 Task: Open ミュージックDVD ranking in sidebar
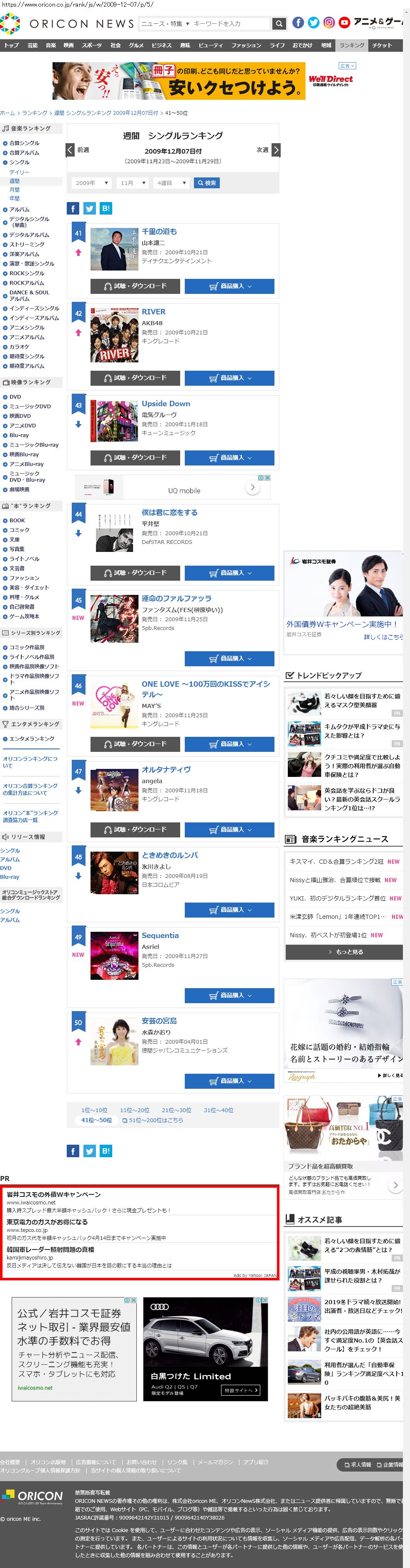30,407
